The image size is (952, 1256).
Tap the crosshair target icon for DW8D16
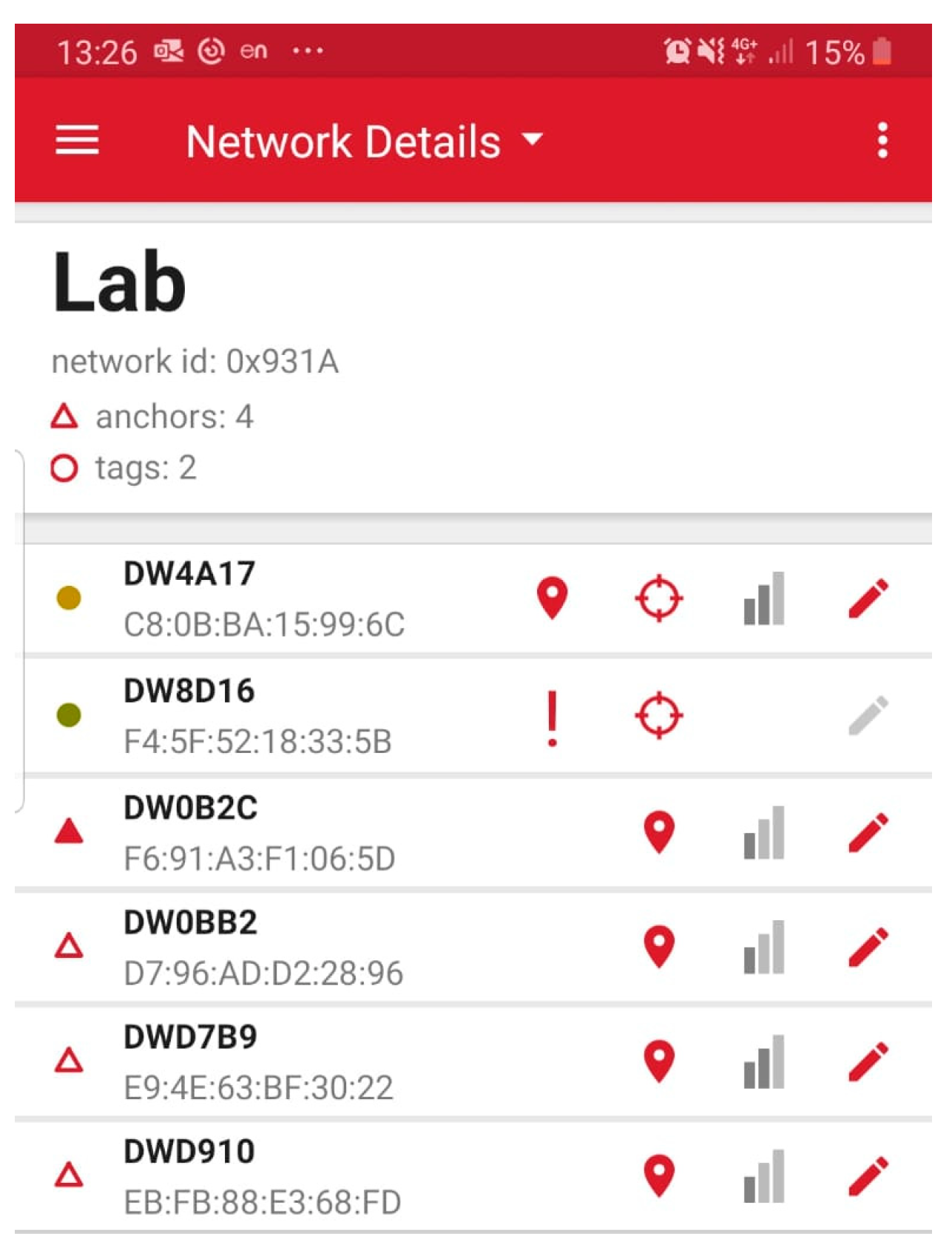click(658, 715)
